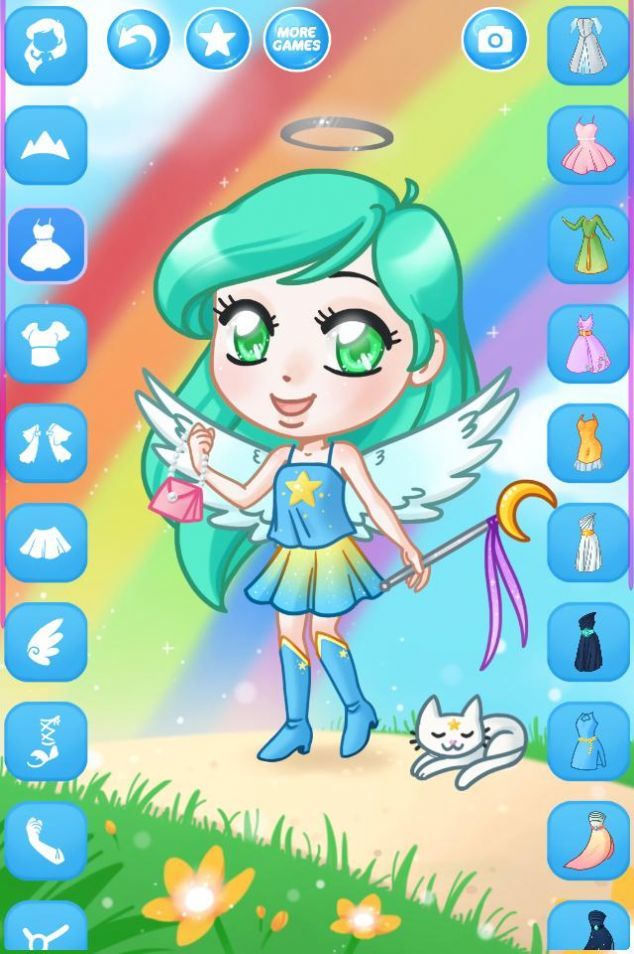The width and height of the screenshot is (634, 954).
Task: Take a snapshot with the camera icon
Action: (x=494, y=40)
